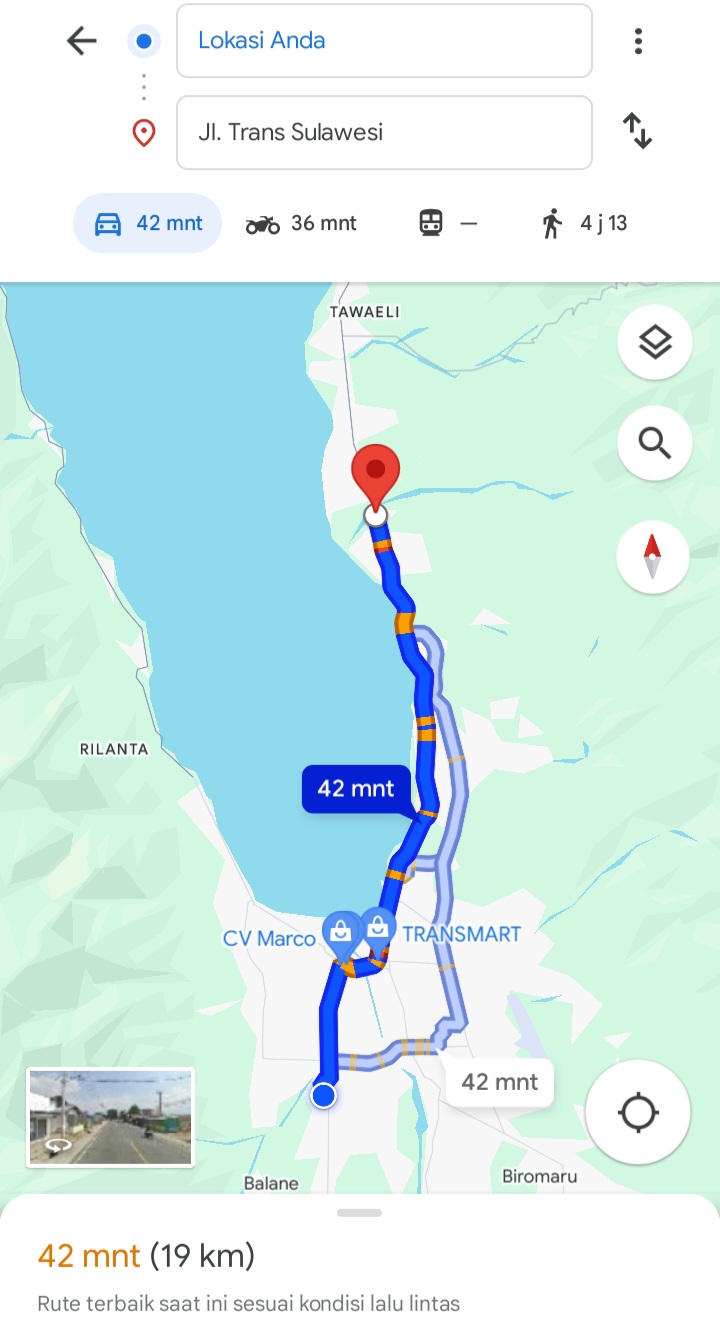
Task: Tap the compass to reorient map
Action: click(653, 557)
